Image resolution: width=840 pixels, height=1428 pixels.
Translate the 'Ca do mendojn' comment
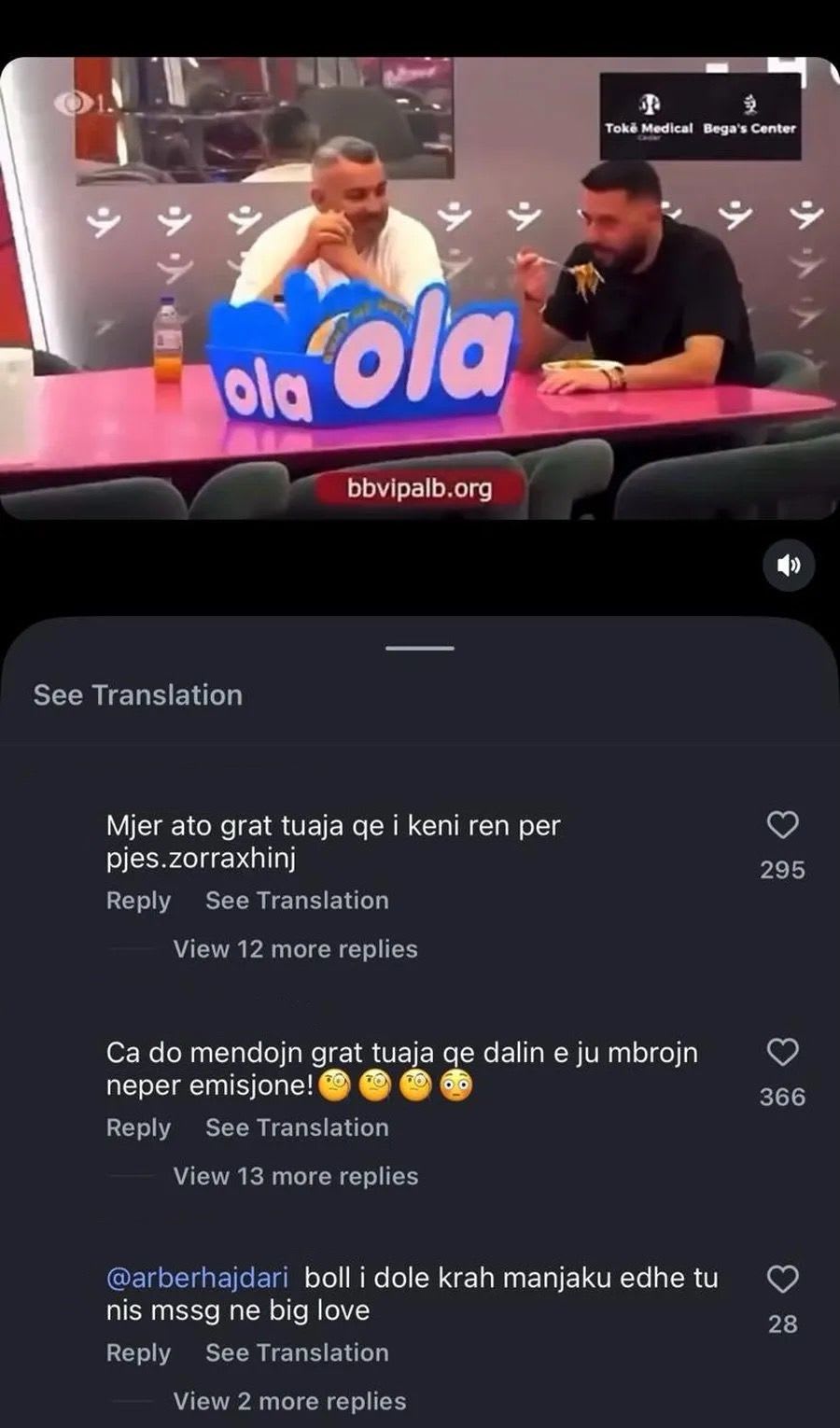297,1127
